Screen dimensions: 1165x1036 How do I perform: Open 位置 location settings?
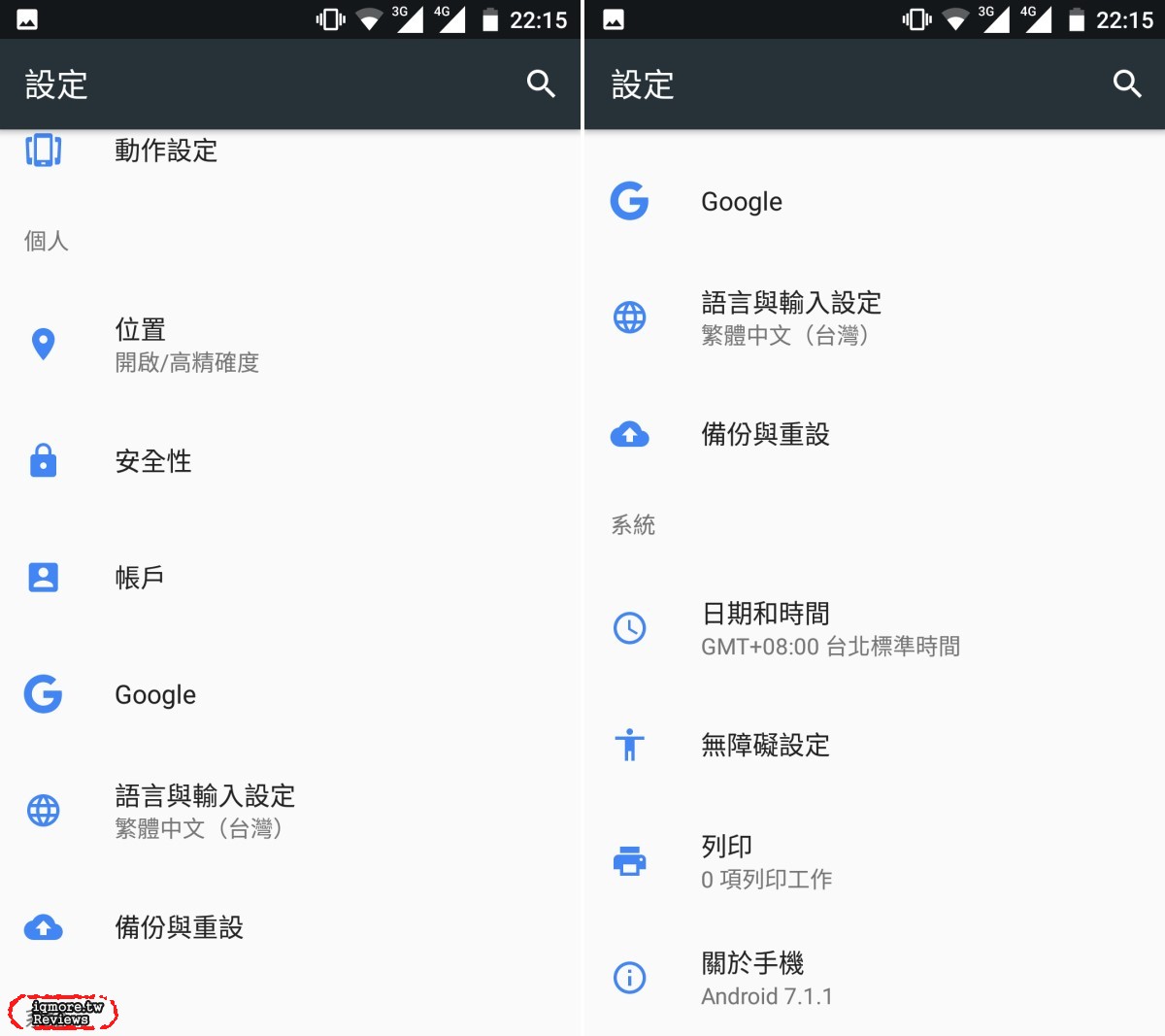click(184, 345)
